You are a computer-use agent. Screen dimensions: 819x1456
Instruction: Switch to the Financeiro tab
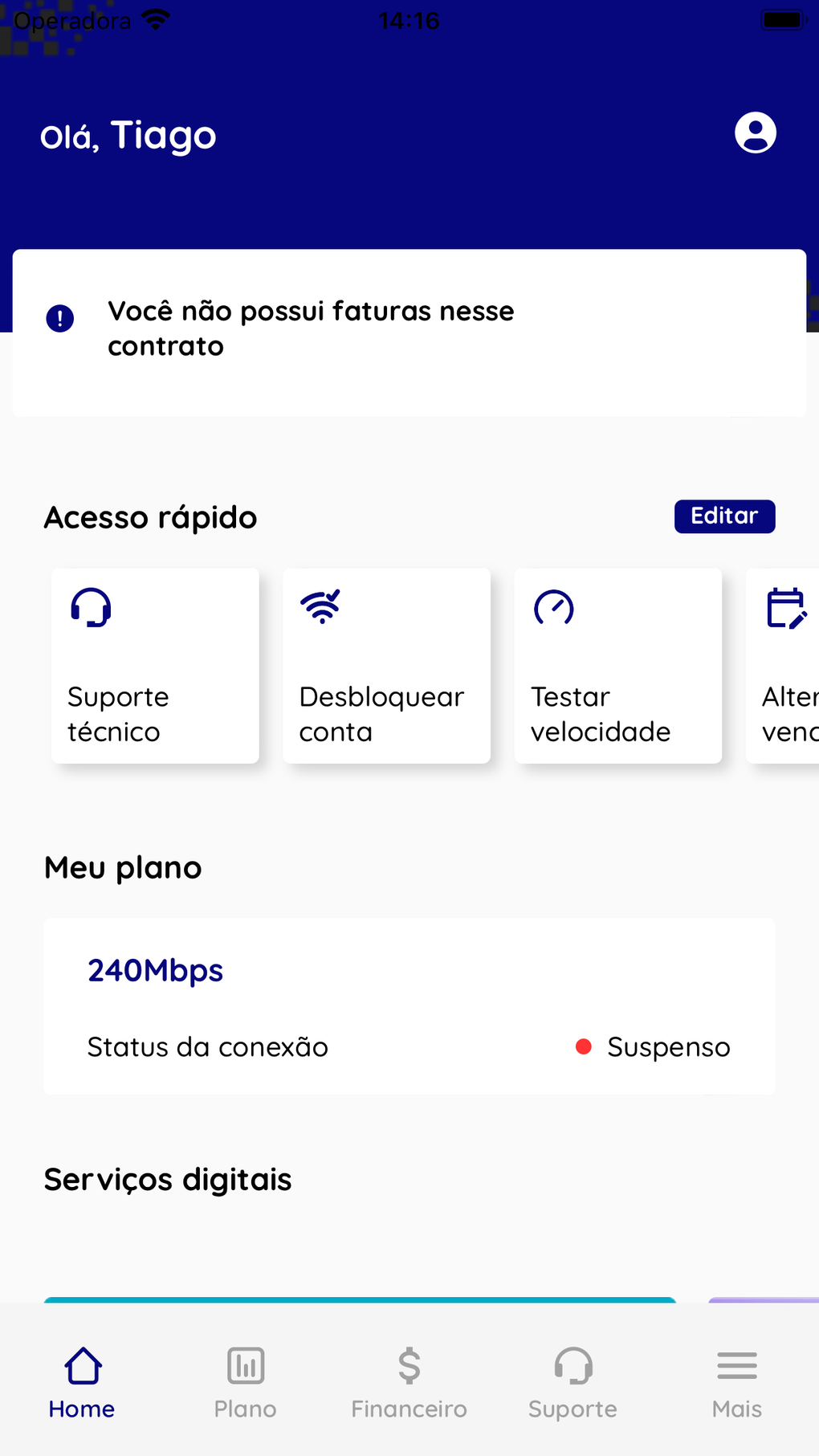pyautogui.click(x=409, y=1383)
